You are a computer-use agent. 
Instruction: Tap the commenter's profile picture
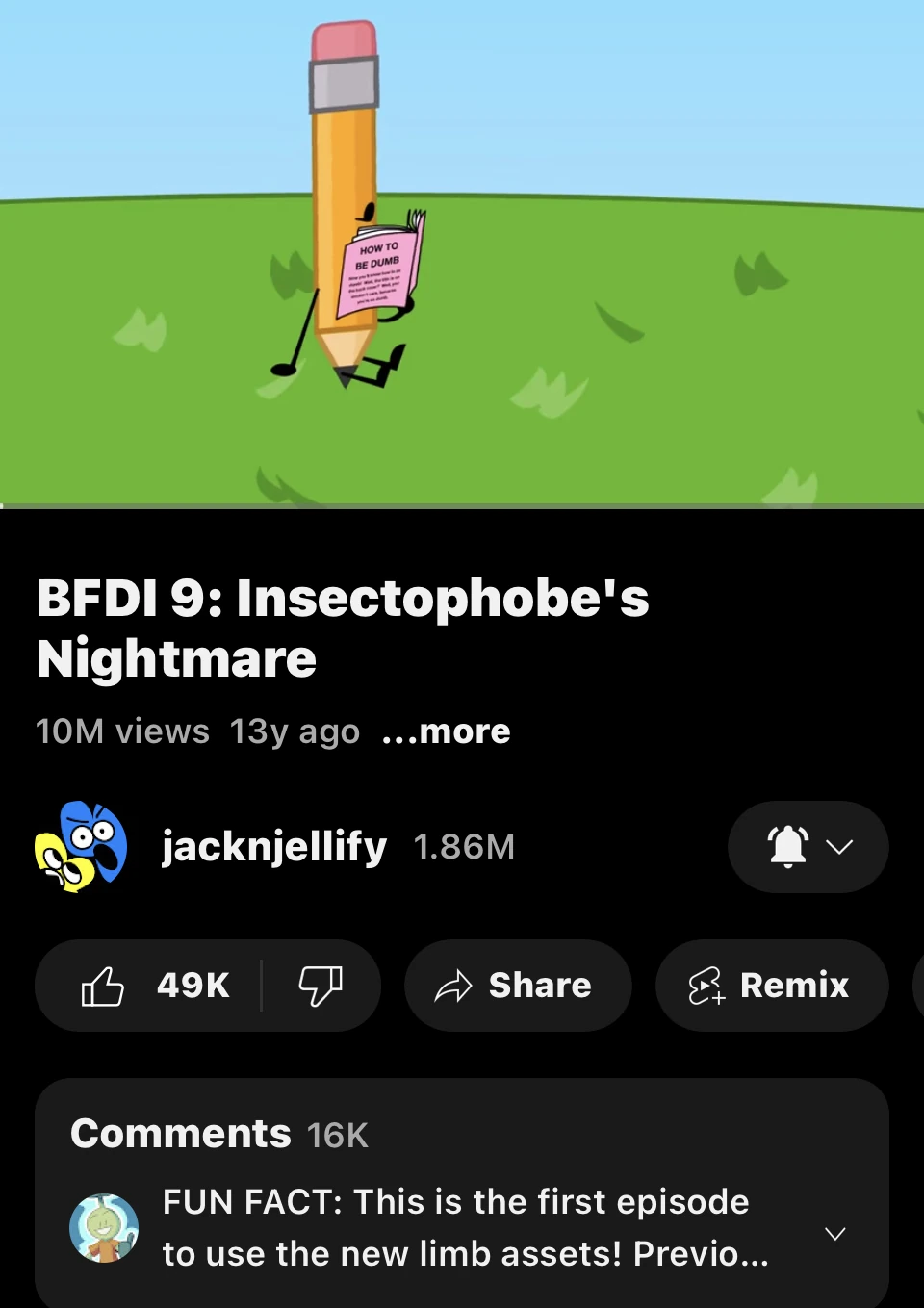pyautogui.click(x=103, y=1229)
